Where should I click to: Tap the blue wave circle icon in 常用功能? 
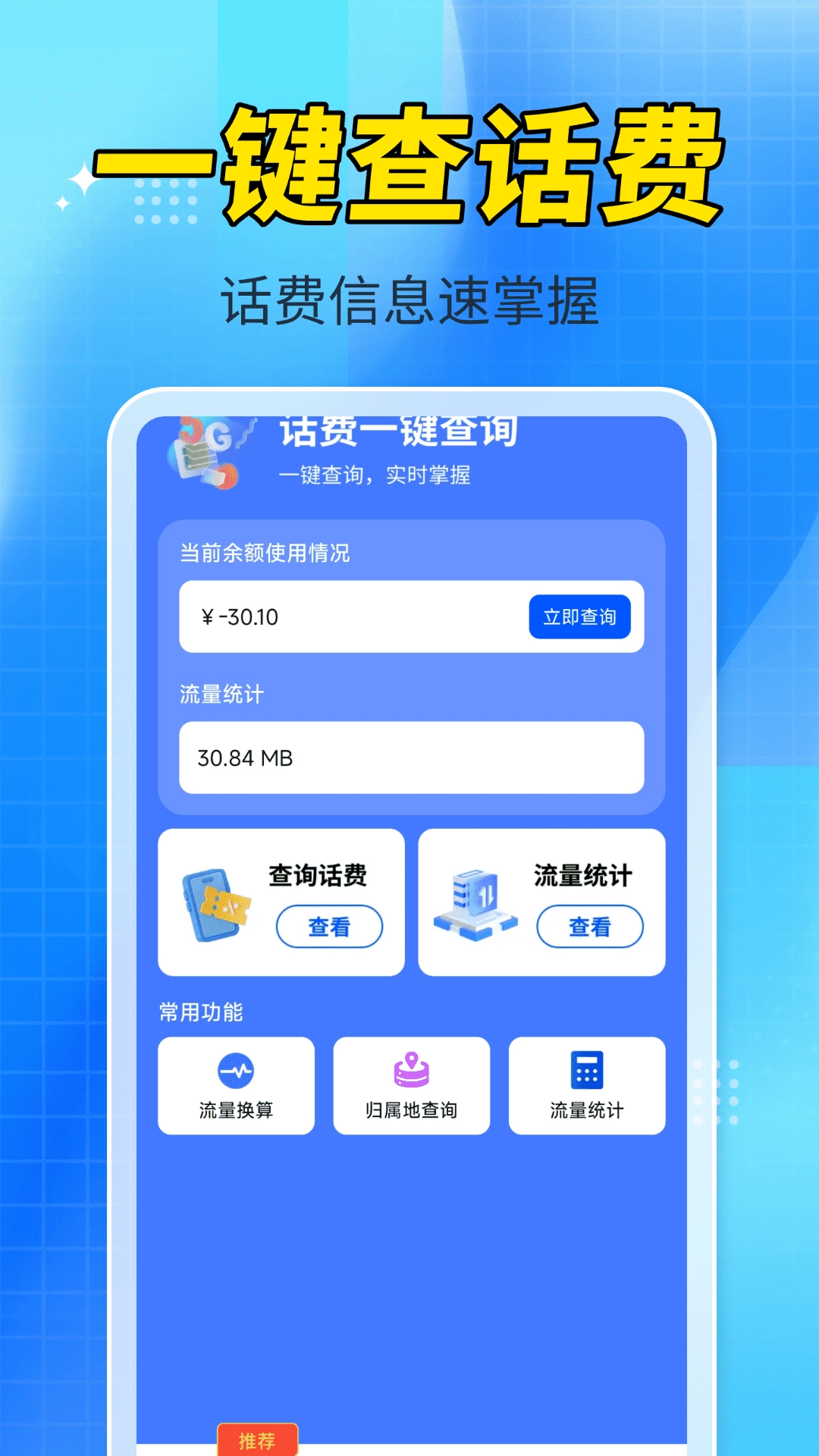pyautogui.click(x=236, y=1068)
